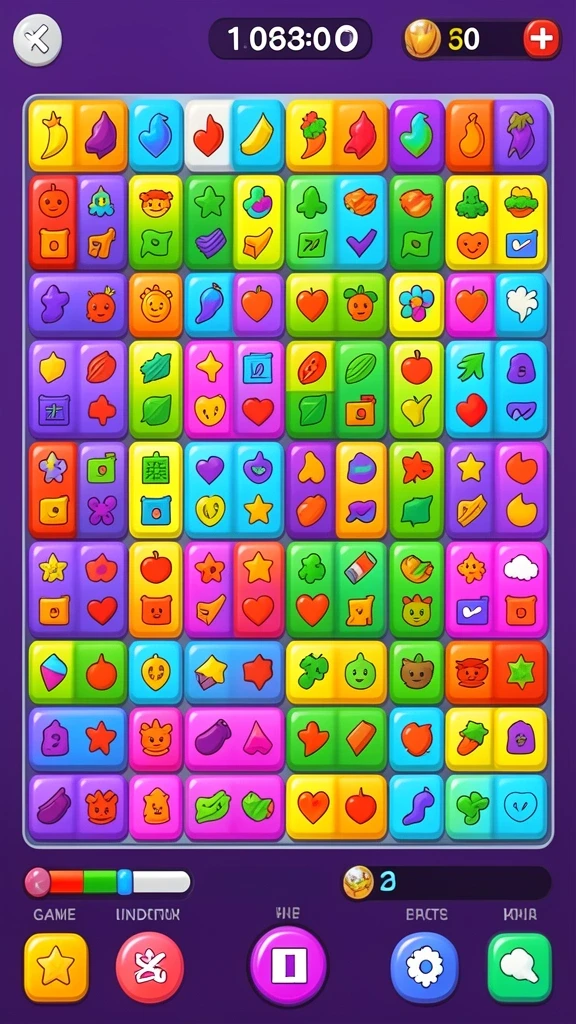Select the brown bear face tile
The image size is (576, 1024).
[x=417, y=673]
